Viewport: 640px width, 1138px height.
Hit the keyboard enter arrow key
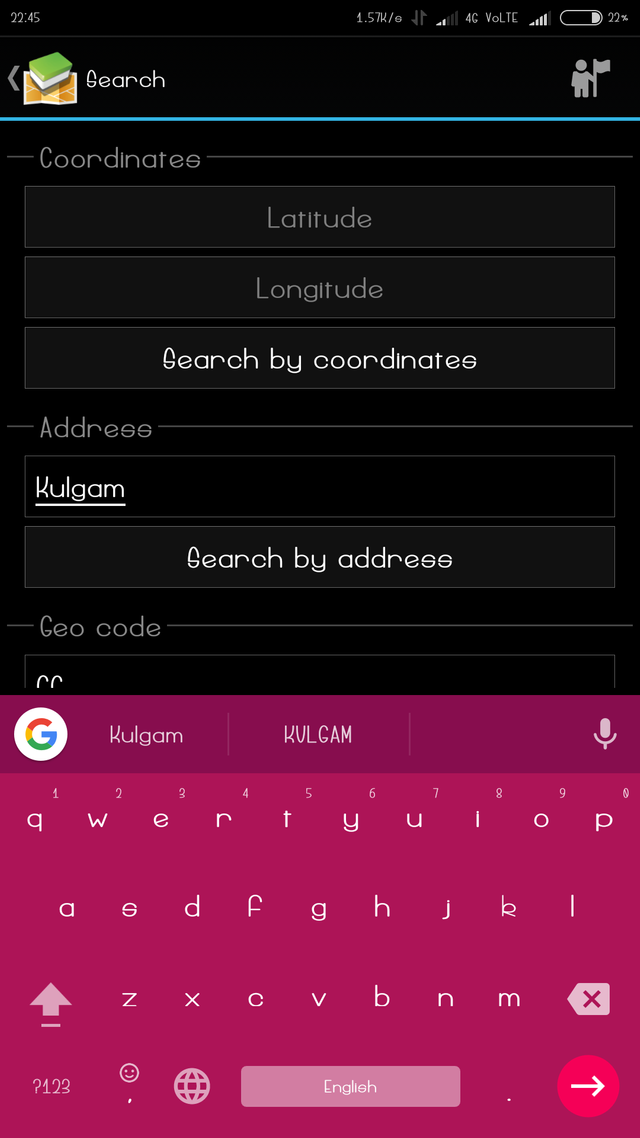point(588,1086)
